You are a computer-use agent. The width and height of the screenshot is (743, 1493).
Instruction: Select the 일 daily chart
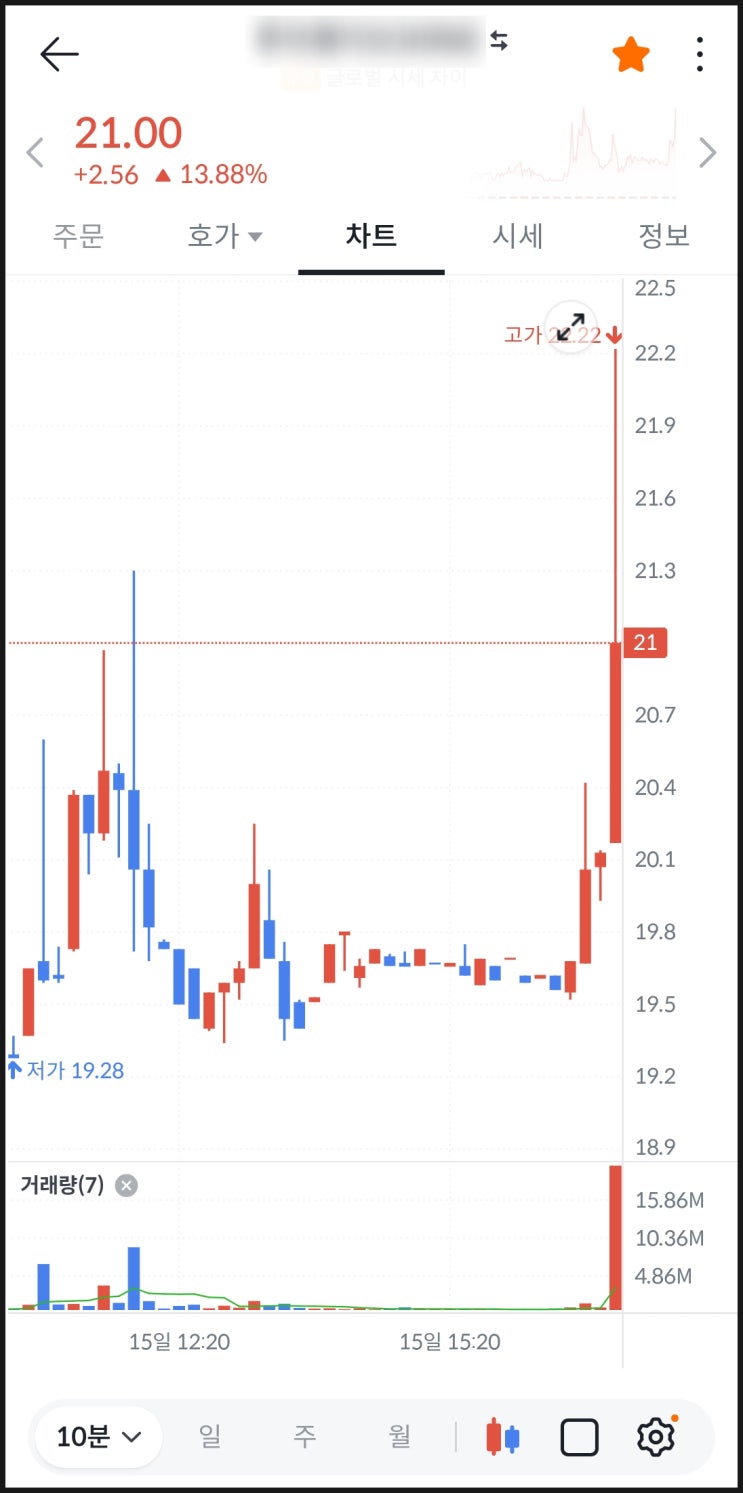click(x=210, y=1437)
